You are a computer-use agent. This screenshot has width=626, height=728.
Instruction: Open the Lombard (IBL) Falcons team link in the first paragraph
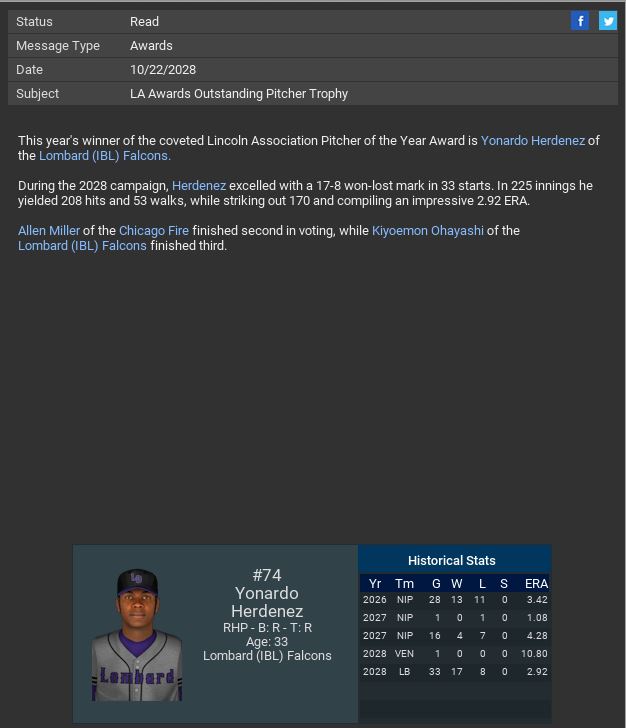pos(104,156)
